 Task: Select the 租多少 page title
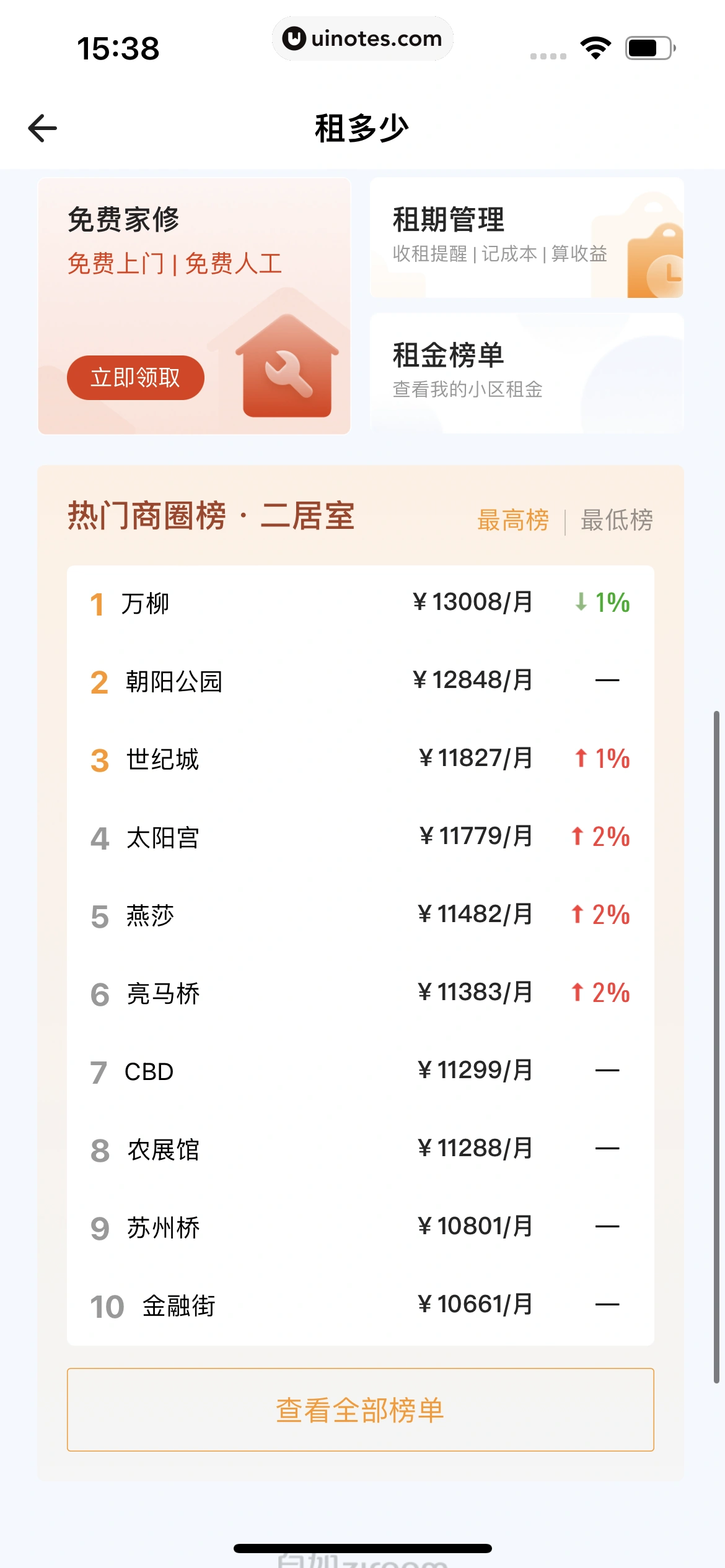362,128
